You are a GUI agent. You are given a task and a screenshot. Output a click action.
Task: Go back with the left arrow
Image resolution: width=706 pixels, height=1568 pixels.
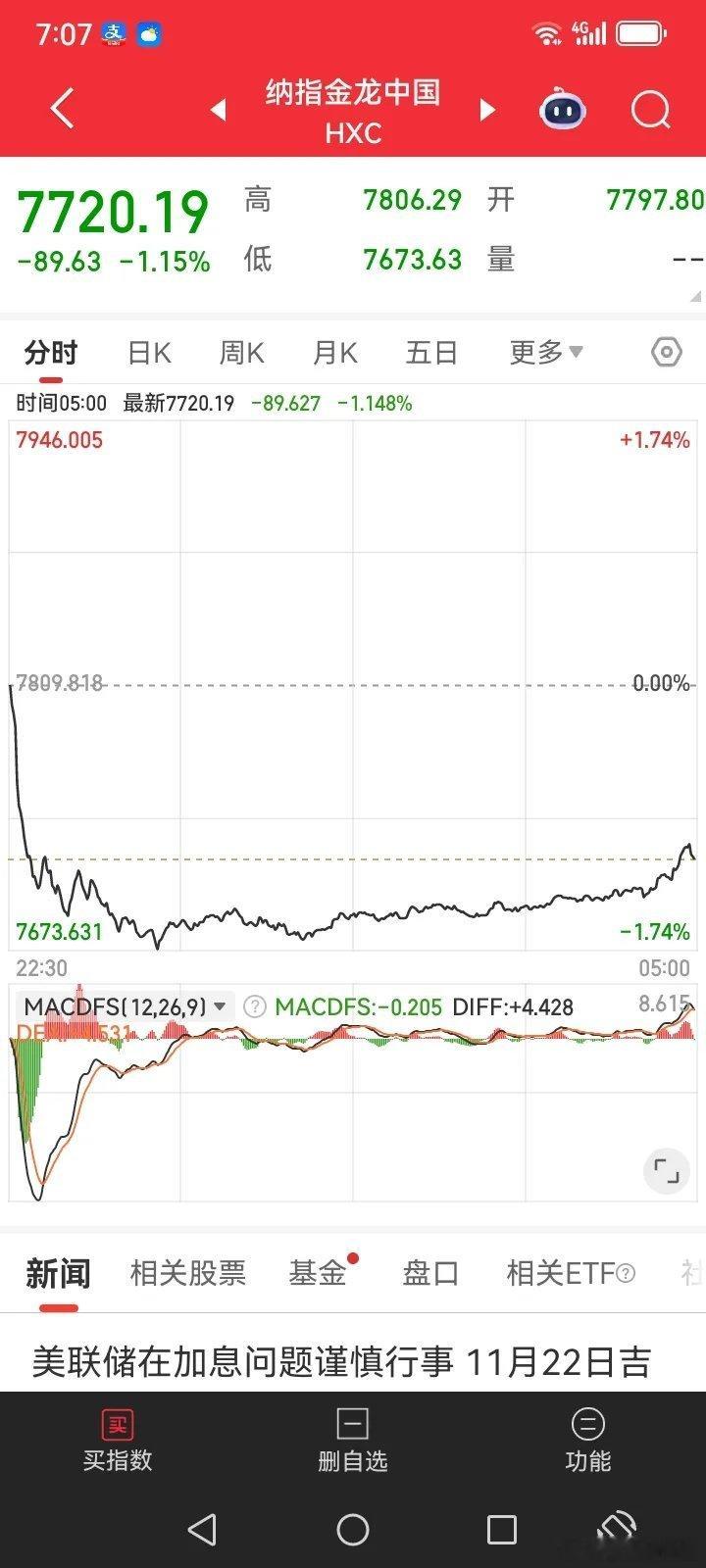pyautogui.click(x=61, y=110)
